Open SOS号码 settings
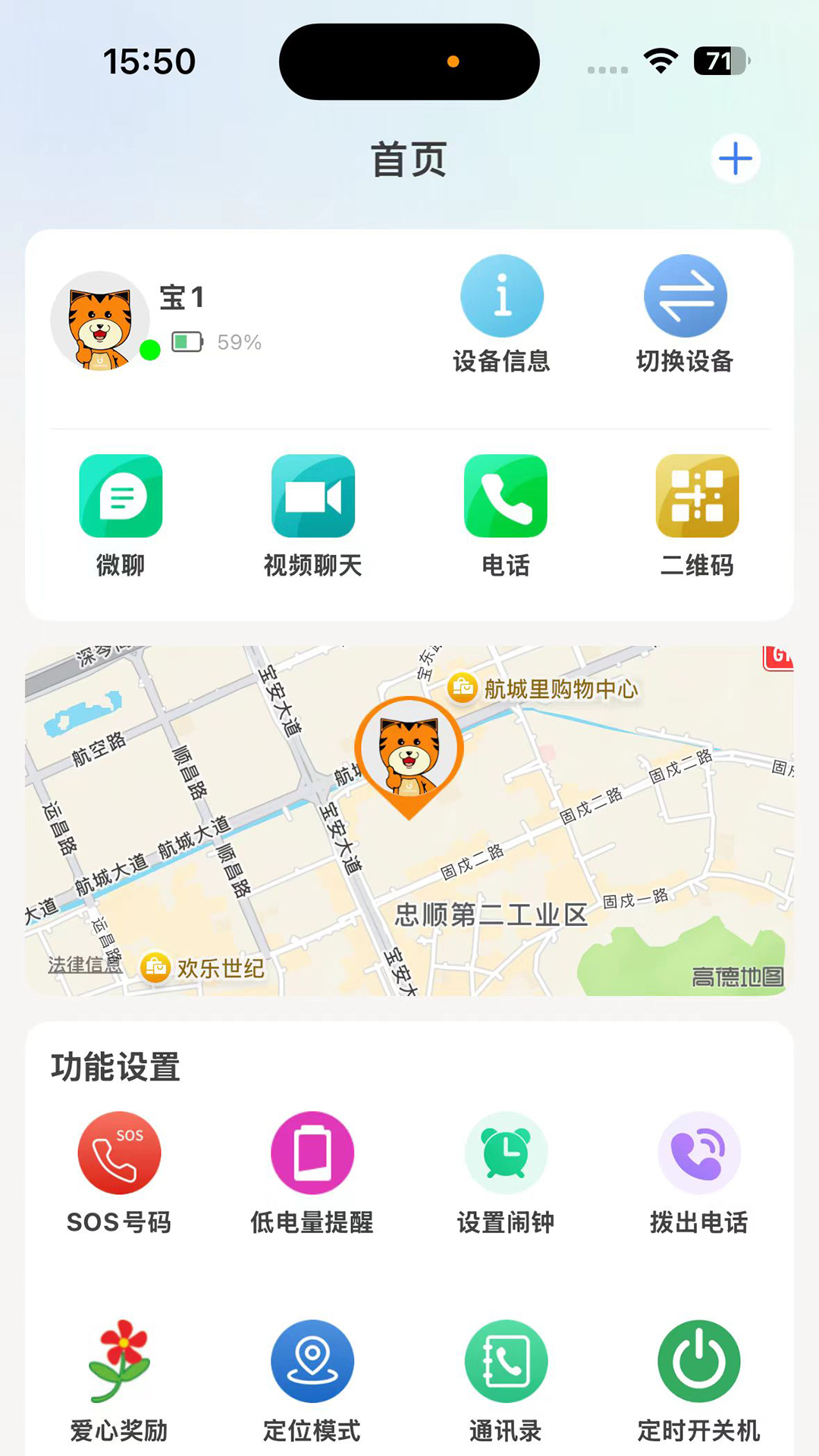This screenshot has width=819, height=1456. [x=119, y=1153]
